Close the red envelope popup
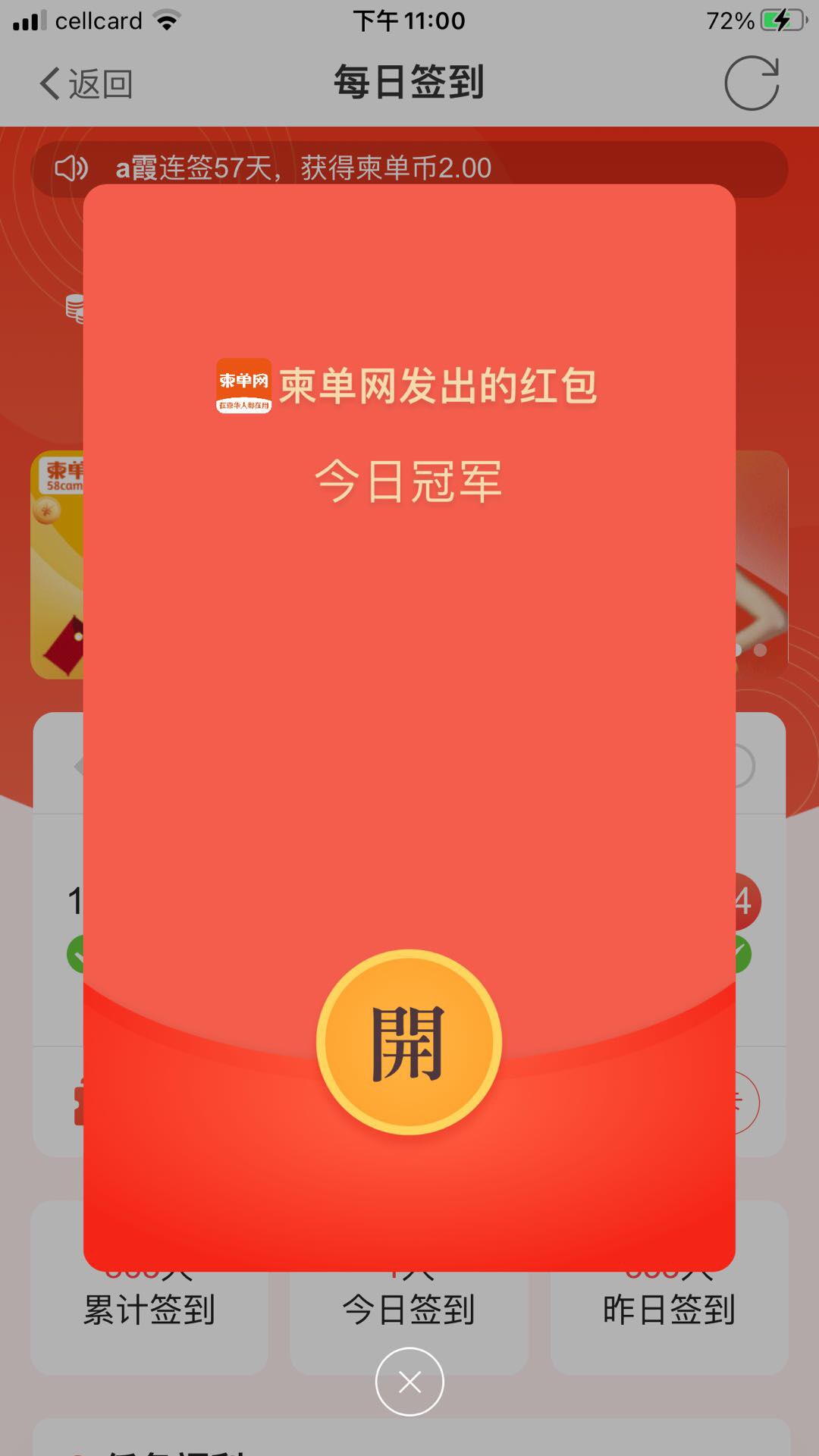 click(409, 1382)
